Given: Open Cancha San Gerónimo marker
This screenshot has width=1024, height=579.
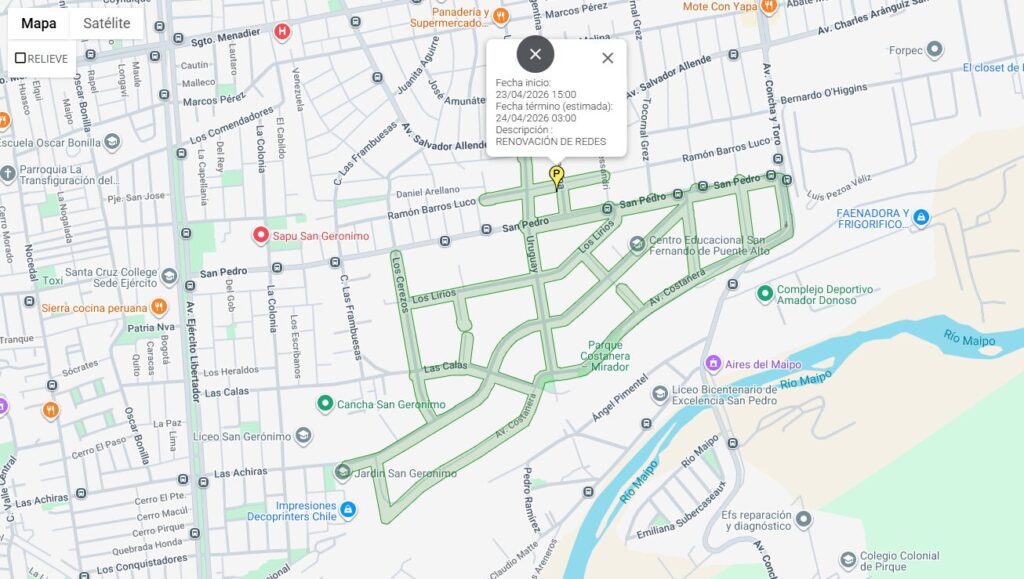Looking at the screenshot, I should 325,403.
